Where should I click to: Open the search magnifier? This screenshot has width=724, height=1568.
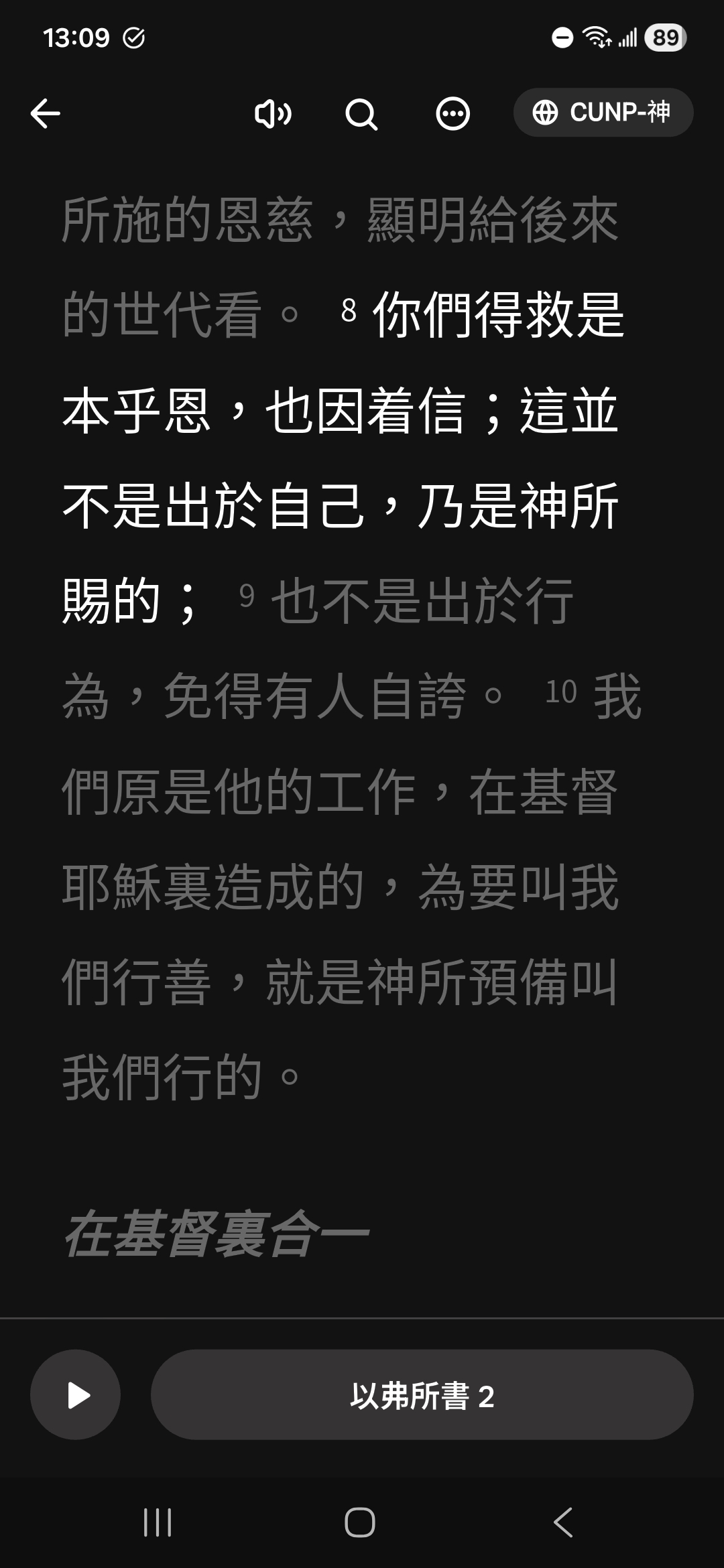click(361, 114)
